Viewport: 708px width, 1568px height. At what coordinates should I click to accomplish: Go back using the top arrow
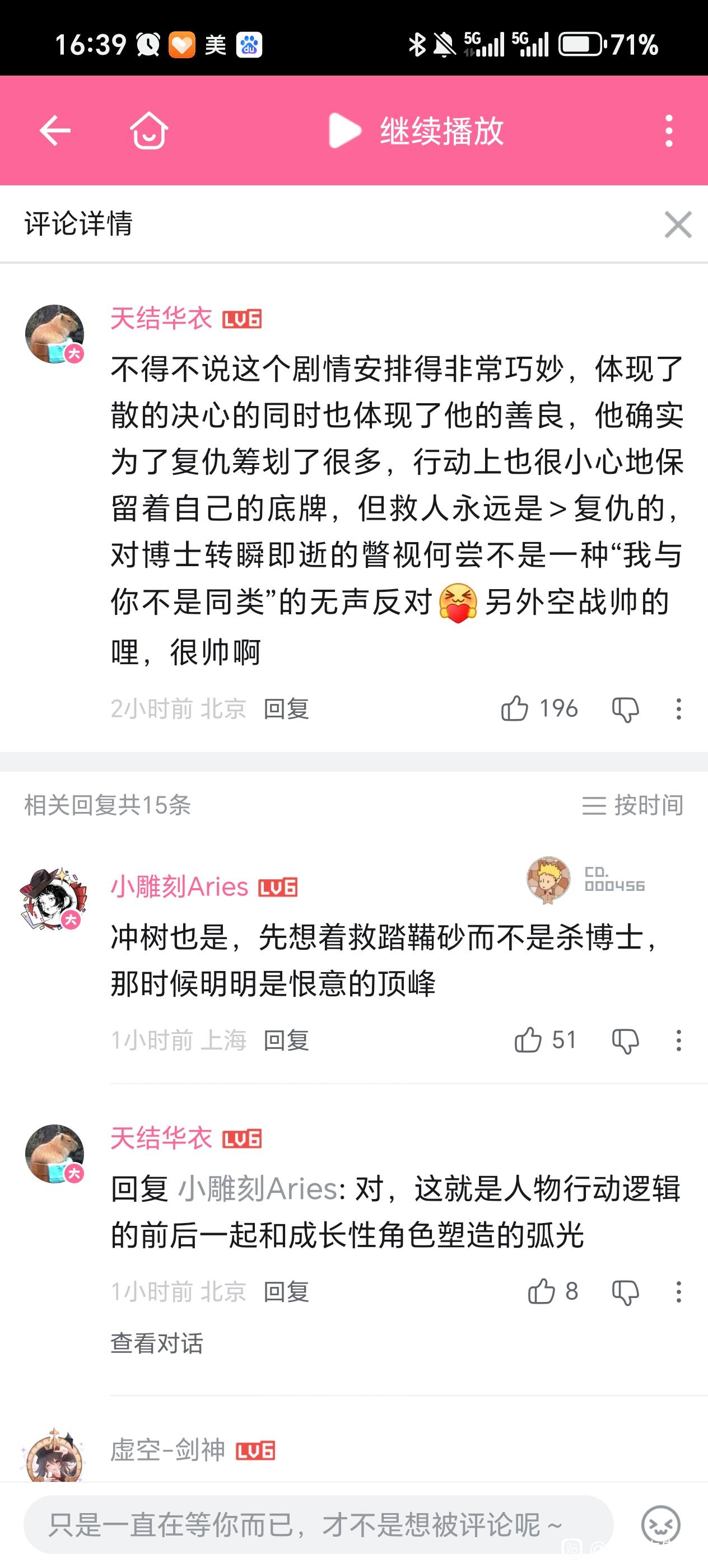point(55,130)
